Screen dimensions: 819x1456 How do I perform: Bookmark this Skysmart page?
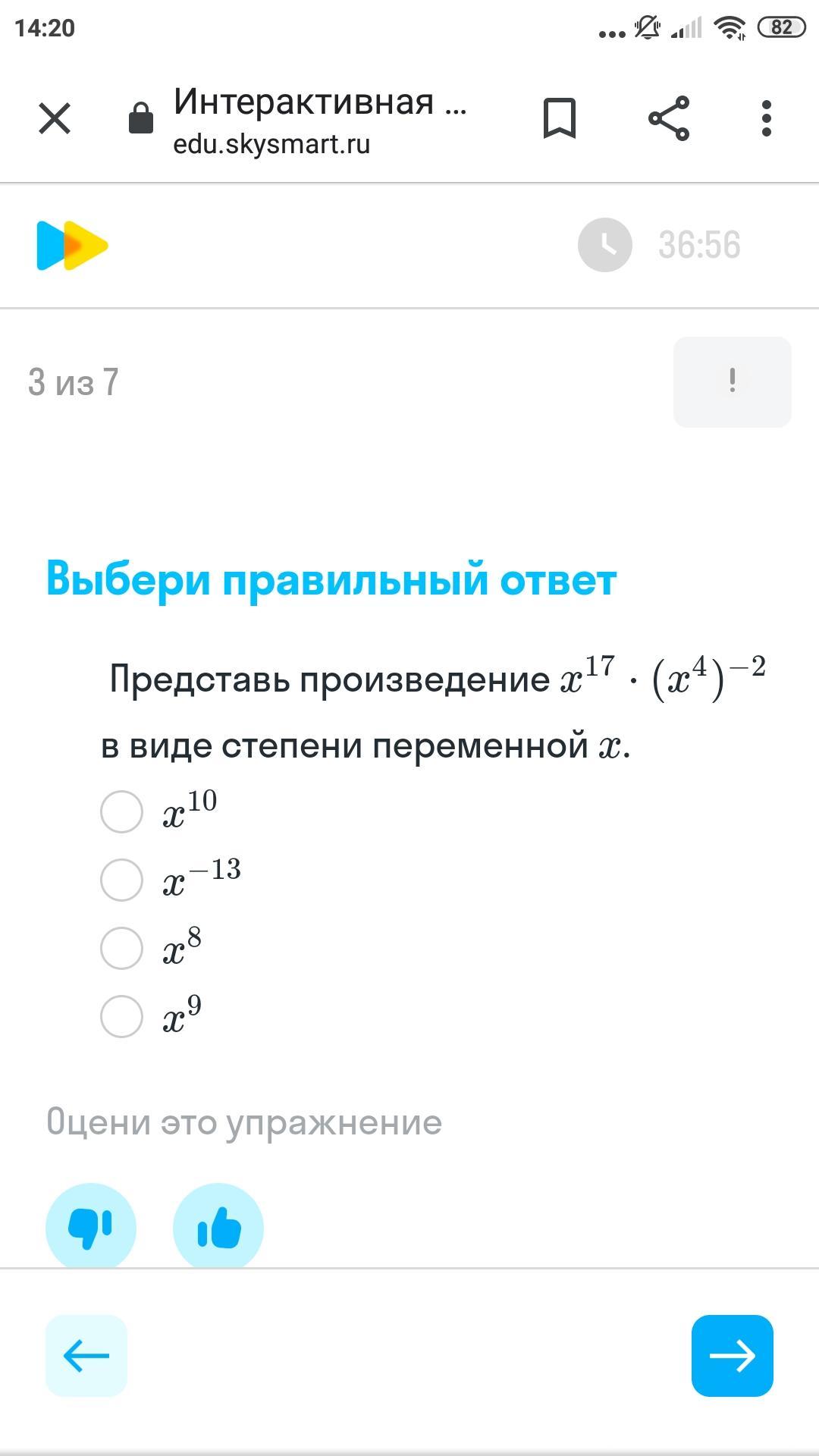click(560, 119)
